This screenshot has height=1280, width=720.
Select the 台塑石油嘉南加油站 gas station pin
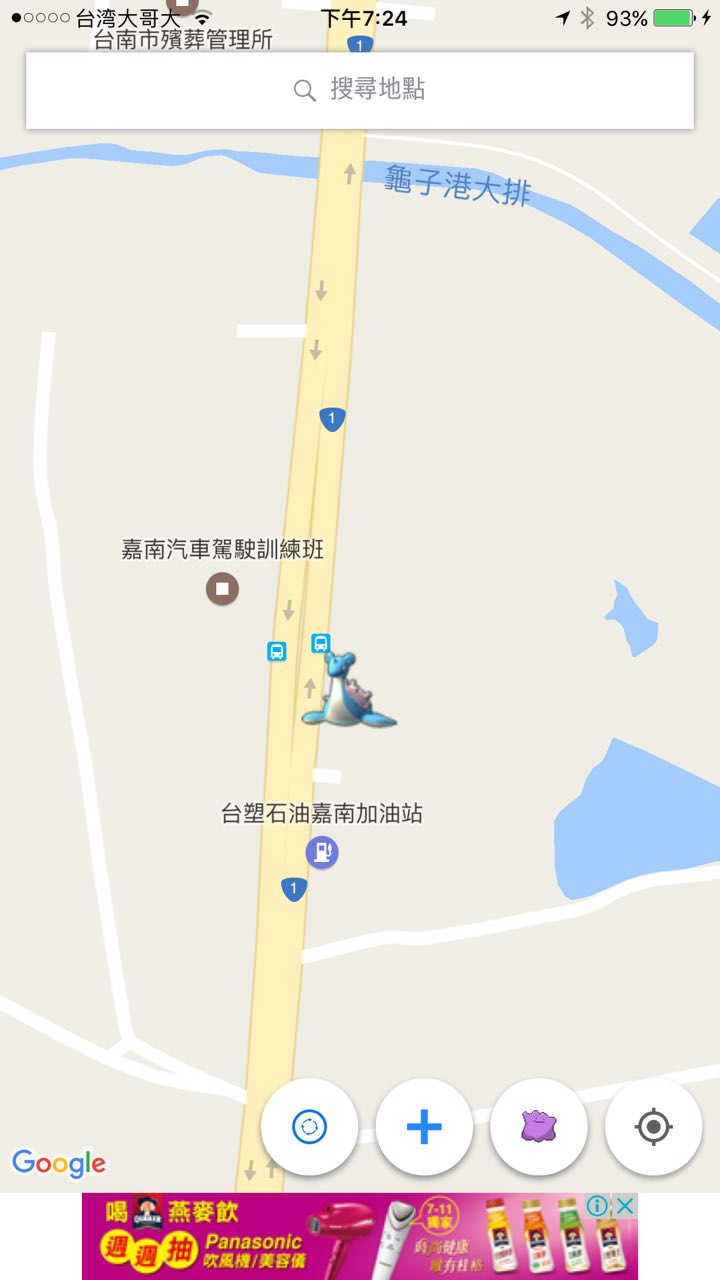coord(321,852)
